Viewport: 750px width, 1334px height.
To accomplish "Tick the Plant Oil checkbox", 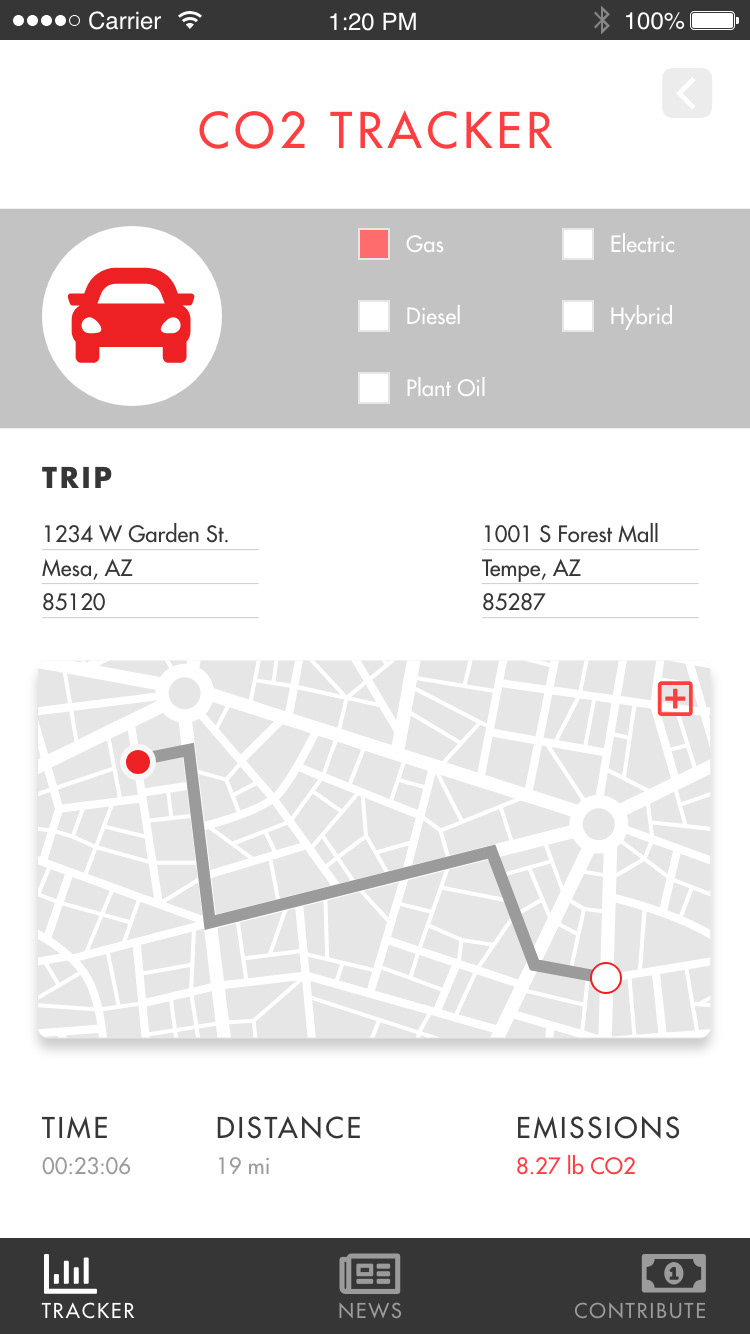I will [x=373, y=388].
